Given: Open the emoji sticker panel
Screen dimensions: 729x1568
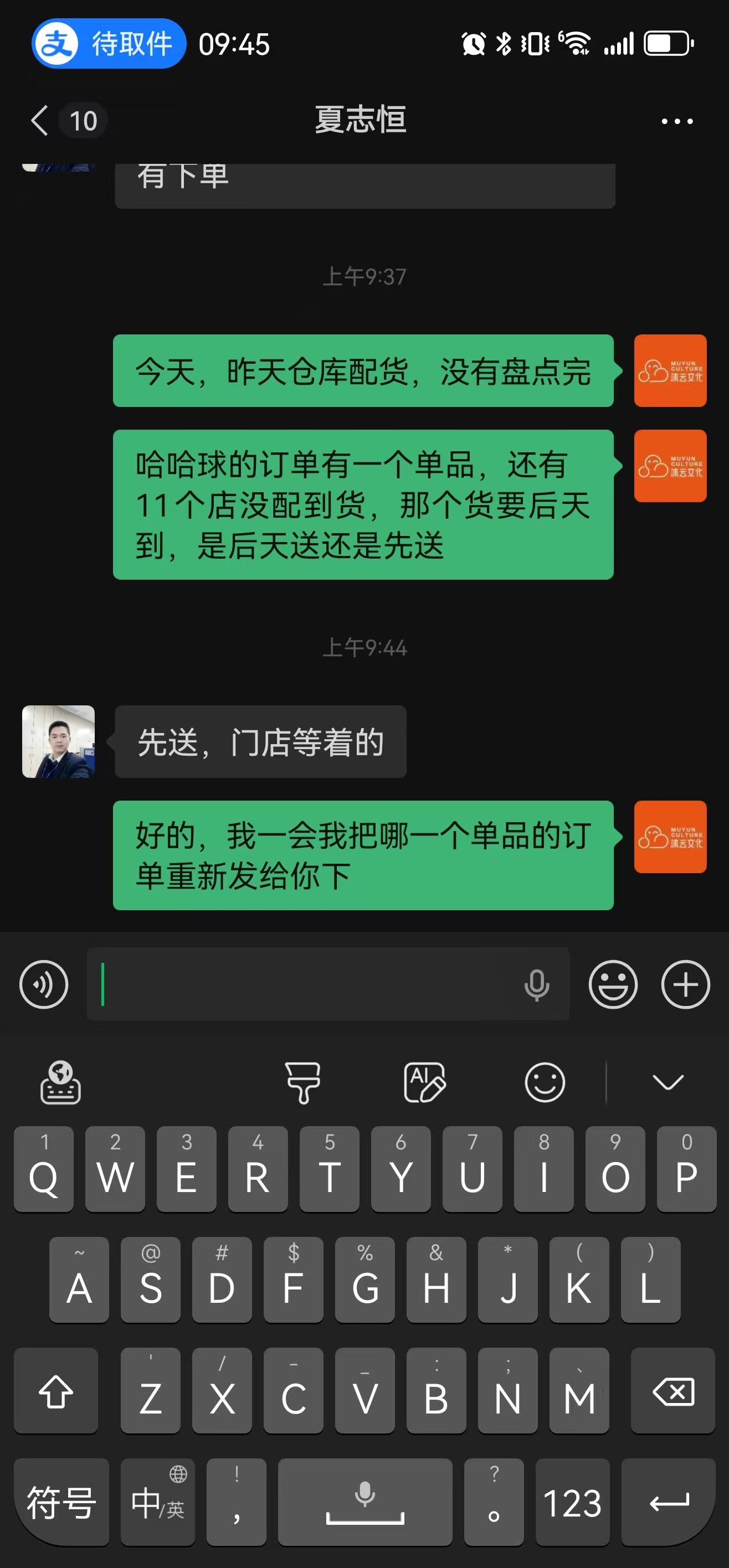Looking at the screenshot, I should 613,984.
